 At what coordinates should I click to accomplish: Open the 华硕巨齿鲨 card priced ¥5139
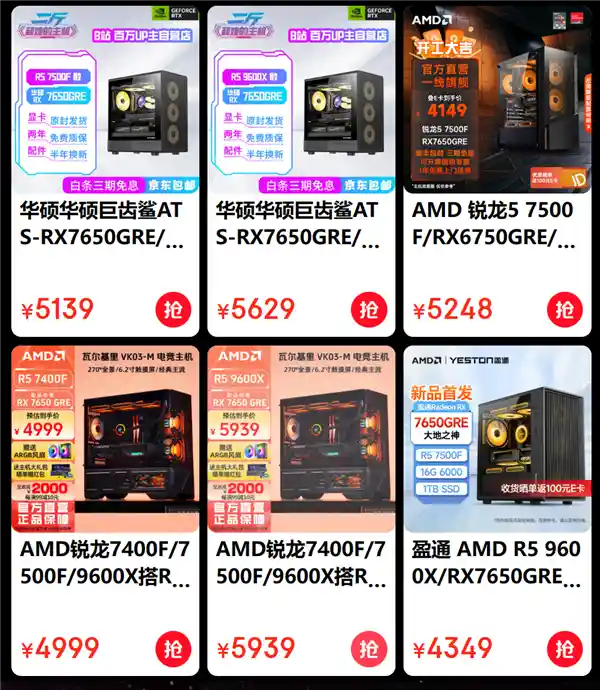click(102, 224)
